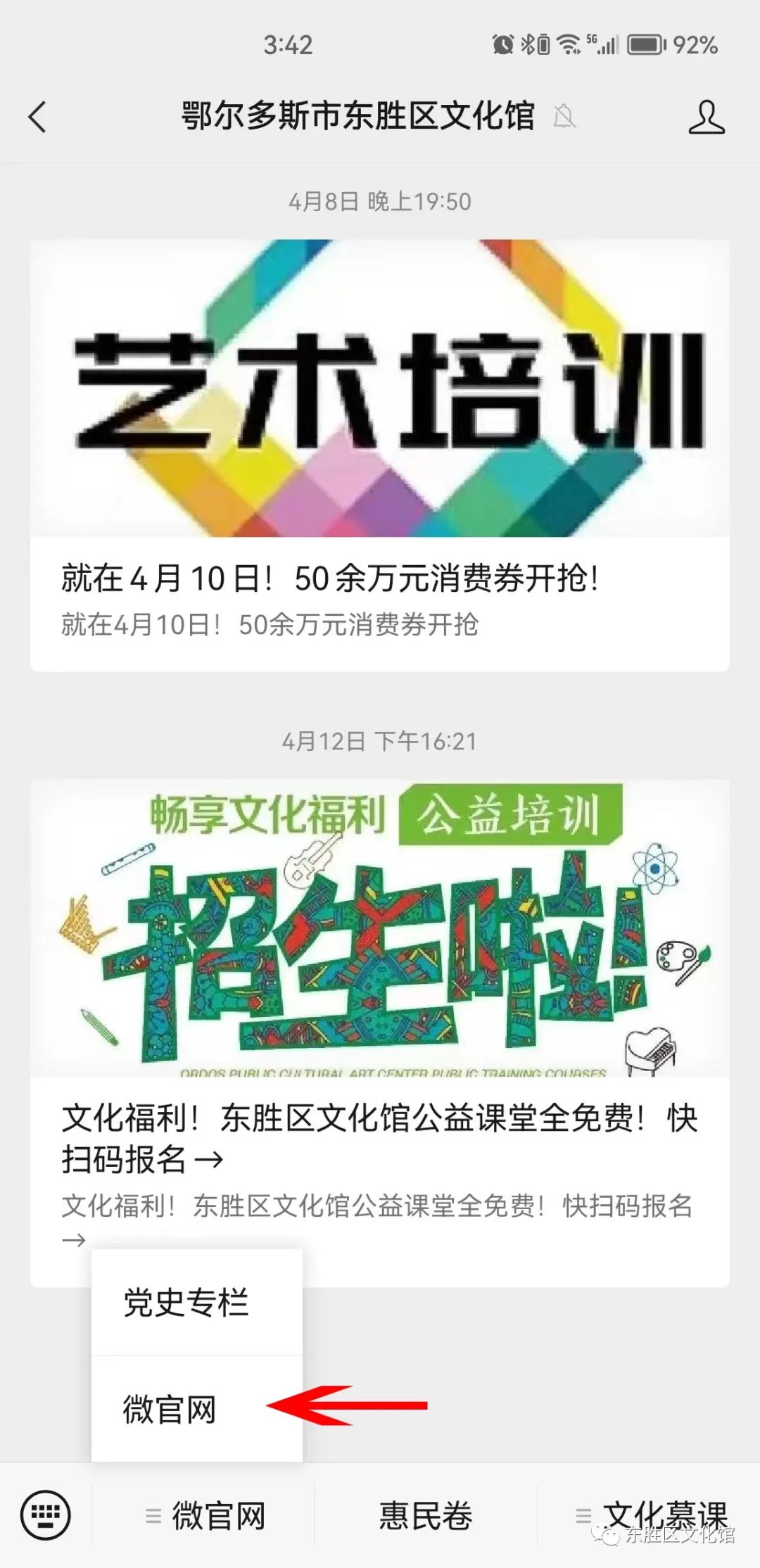The image size is (760, 1568).
Task: Choose 微官网 in the popup submenu
Action: 170,1410
